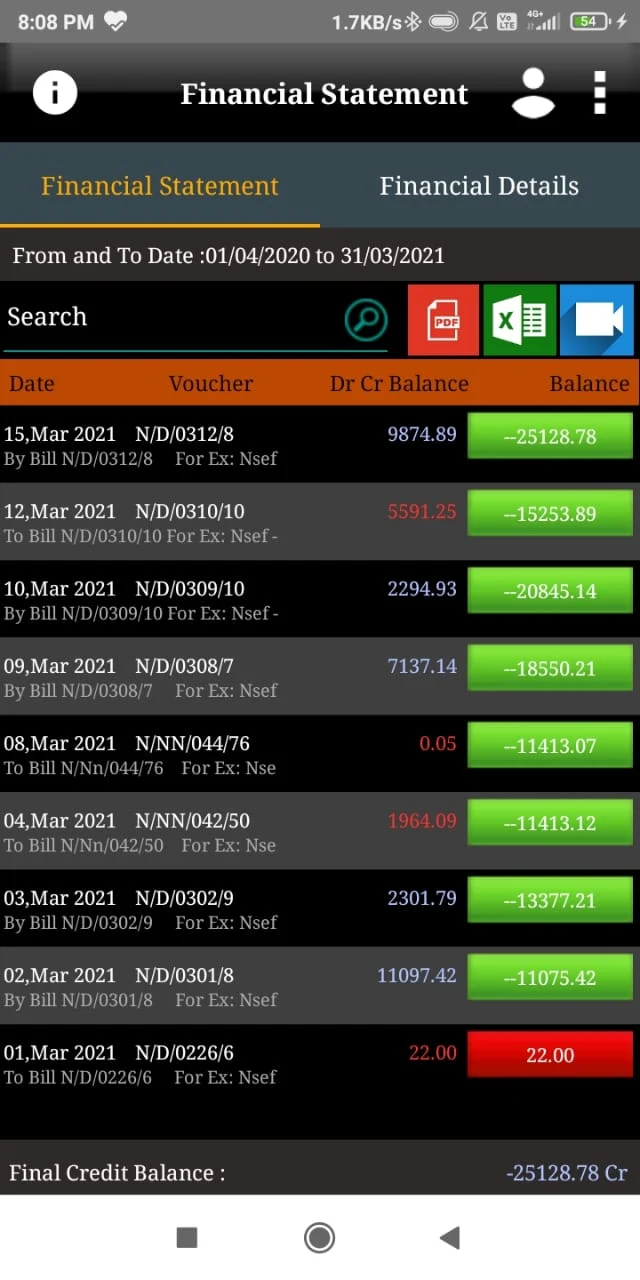Tap the magnifier search icon
Viewport: 640px width, 1280px height.
click(366, 319)
